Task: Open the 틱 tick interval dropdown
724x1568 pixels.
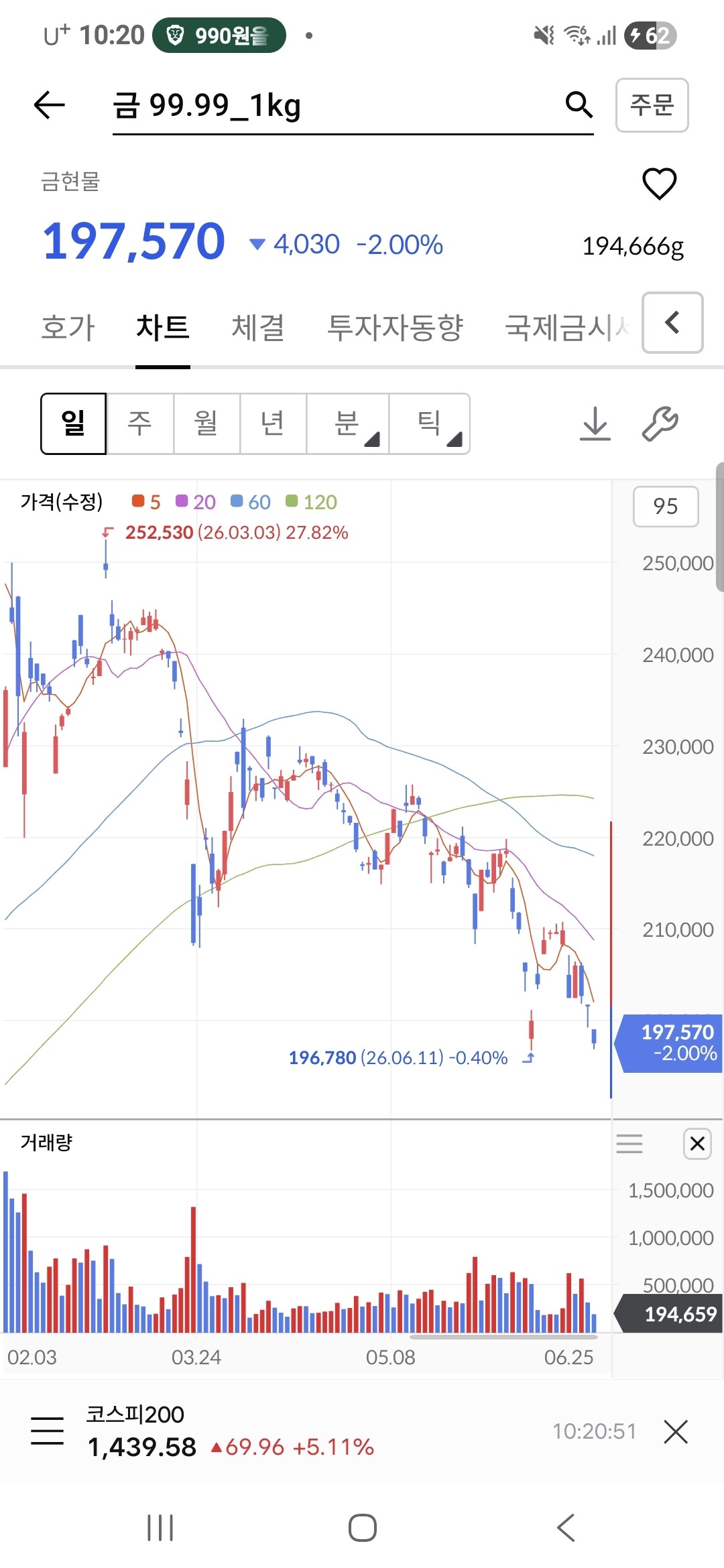Action: tap(429, 423)
